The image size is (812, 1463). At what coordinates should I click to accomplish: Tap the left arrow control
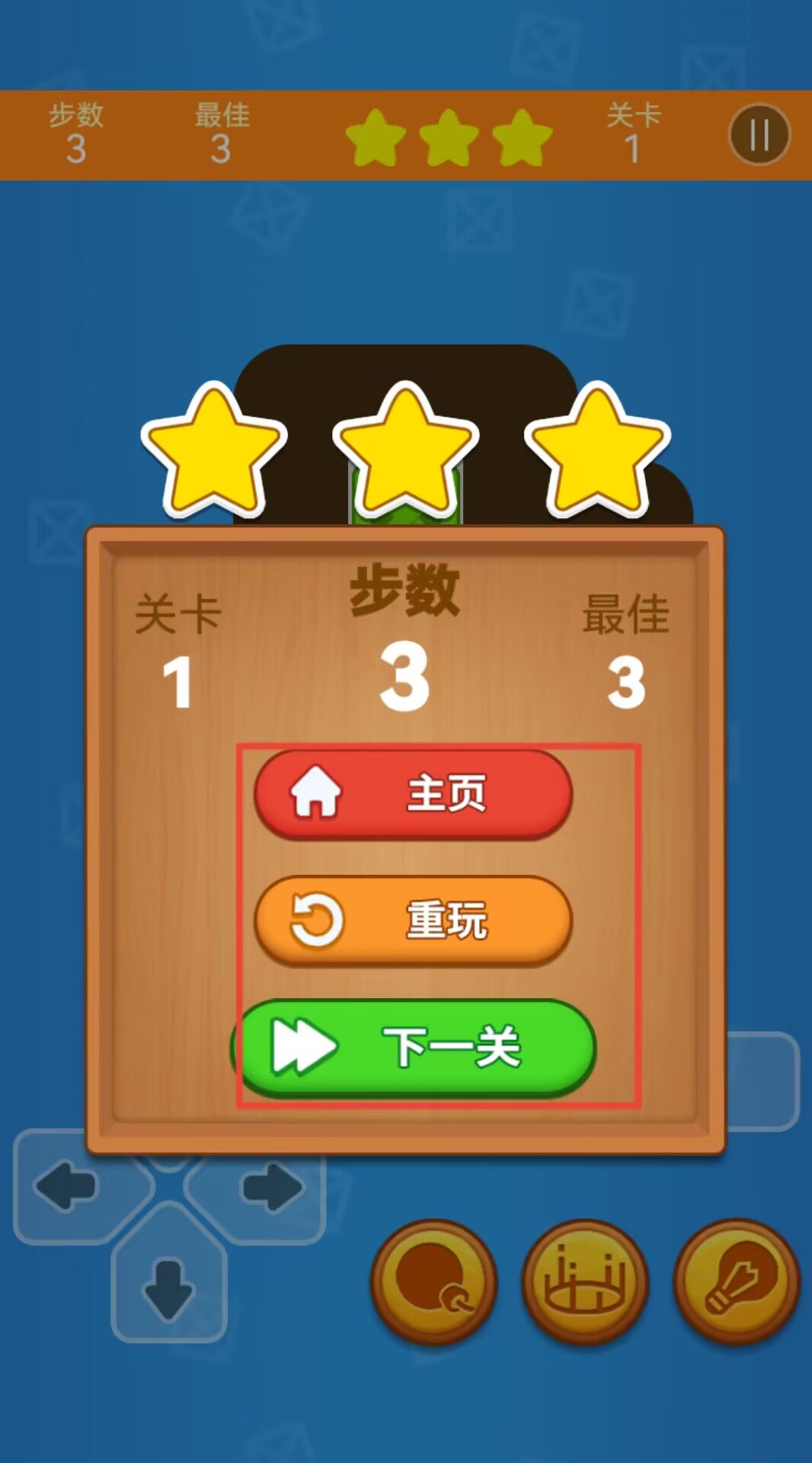(x=66, y=1186)
